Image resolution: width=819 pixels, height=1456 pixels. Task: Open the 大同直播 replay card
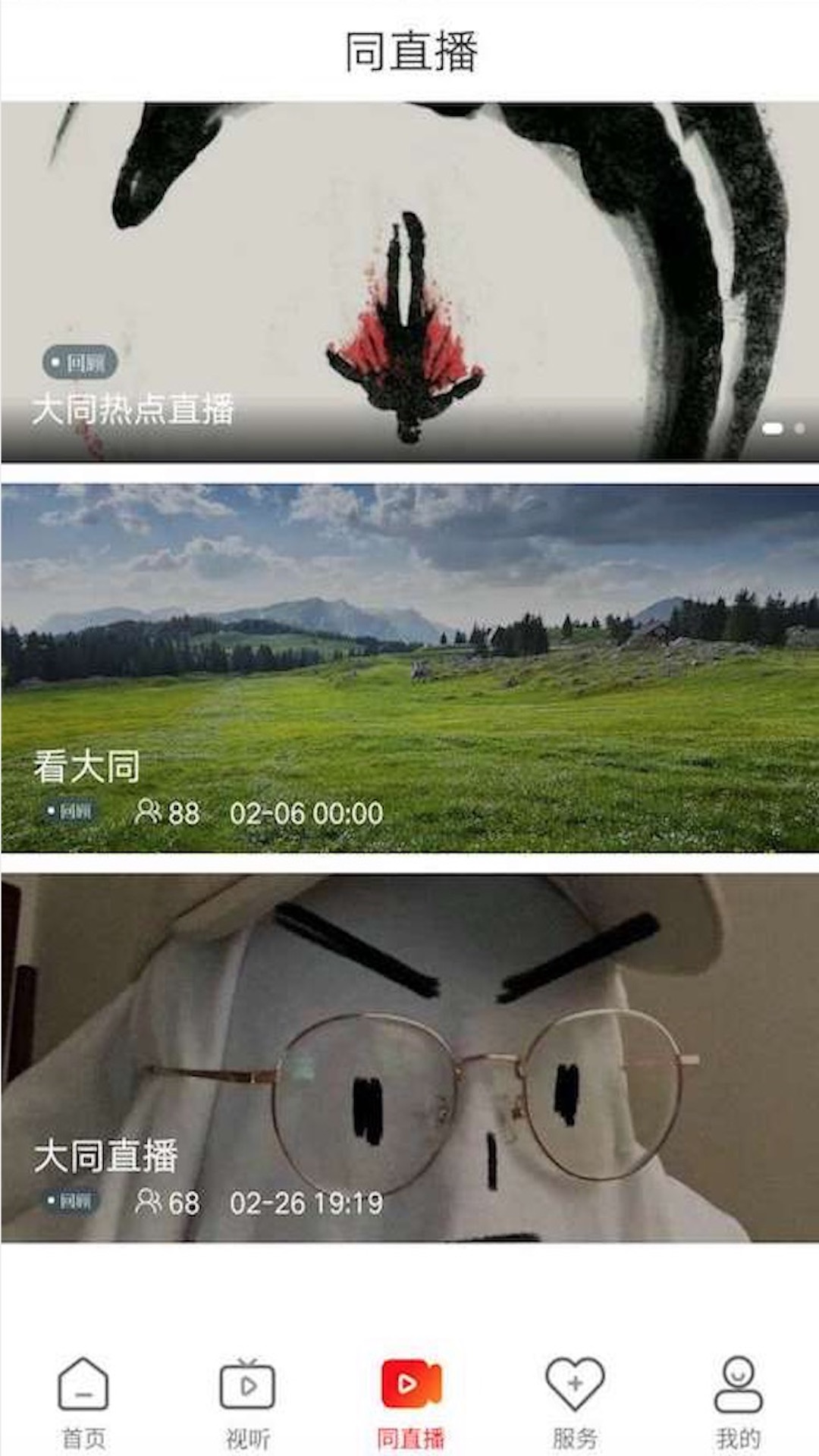click(x=409, y=1058)
